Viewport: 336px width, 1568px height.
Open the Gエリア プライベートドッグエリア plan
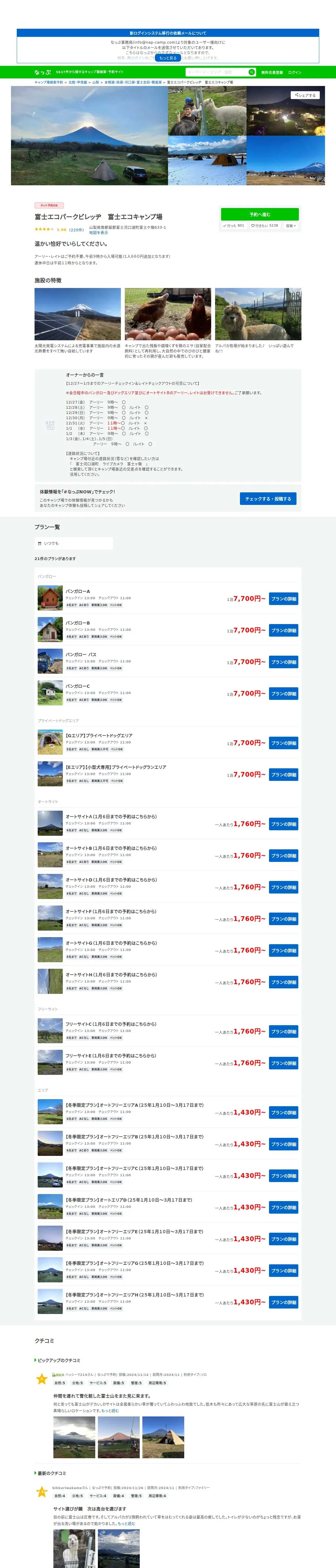pos(284,743)
